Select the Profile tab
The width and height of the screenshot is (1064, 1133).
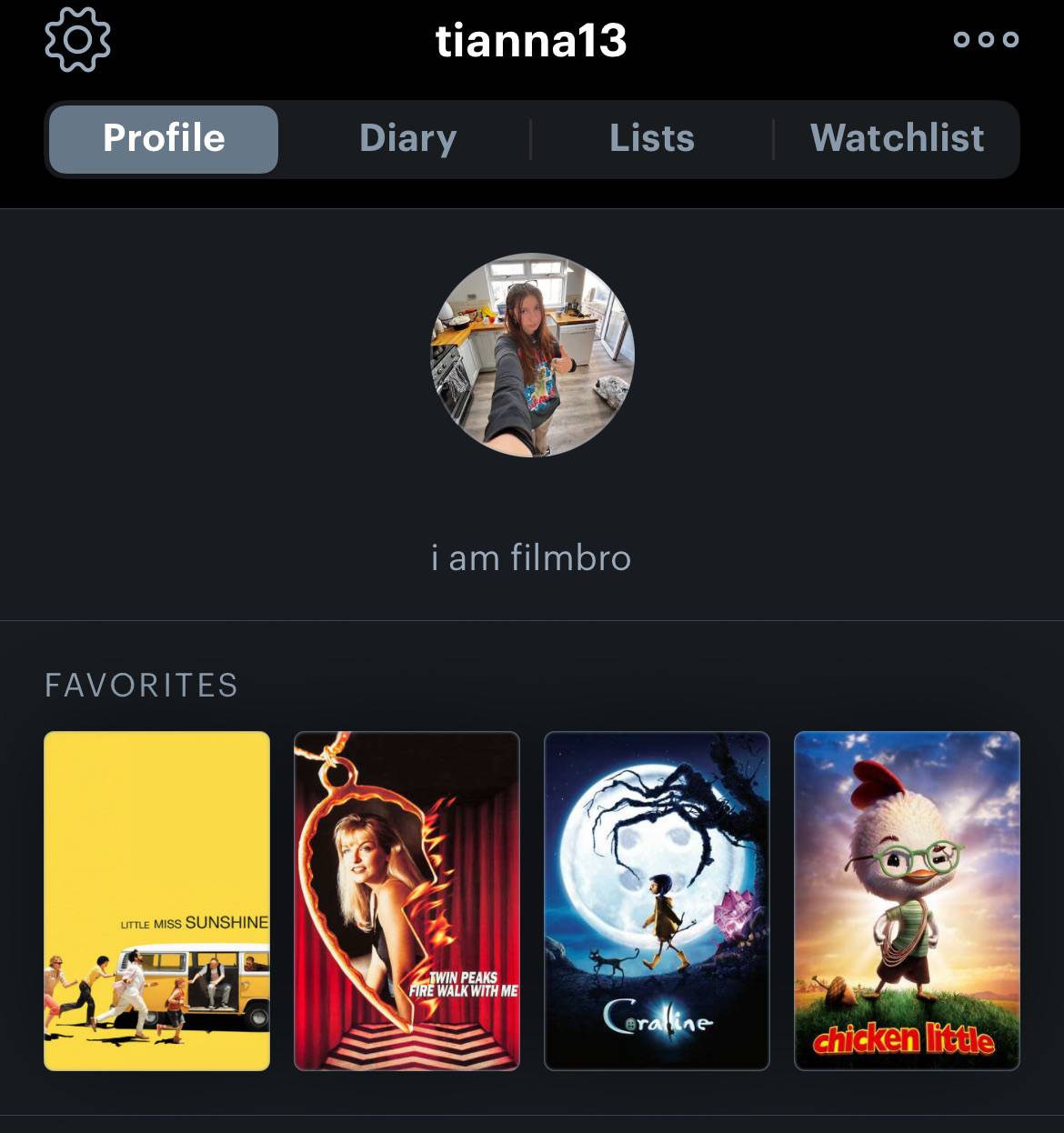coord(164,139)
